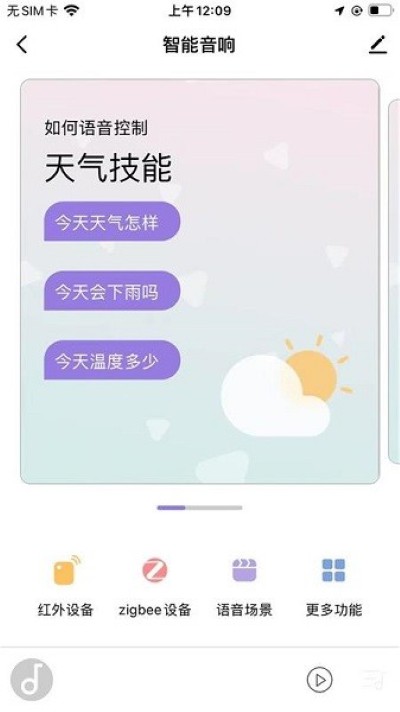Play music with the play button

(x=319, y=680)
